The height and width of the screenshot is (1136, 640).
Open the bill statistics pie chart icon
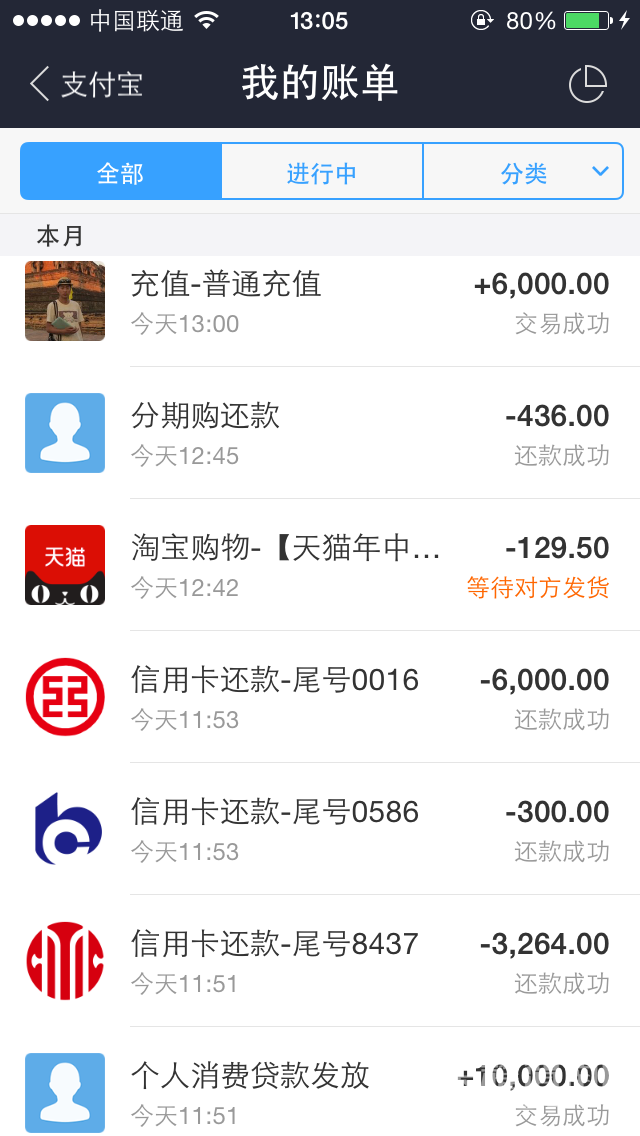click(587, 84)
